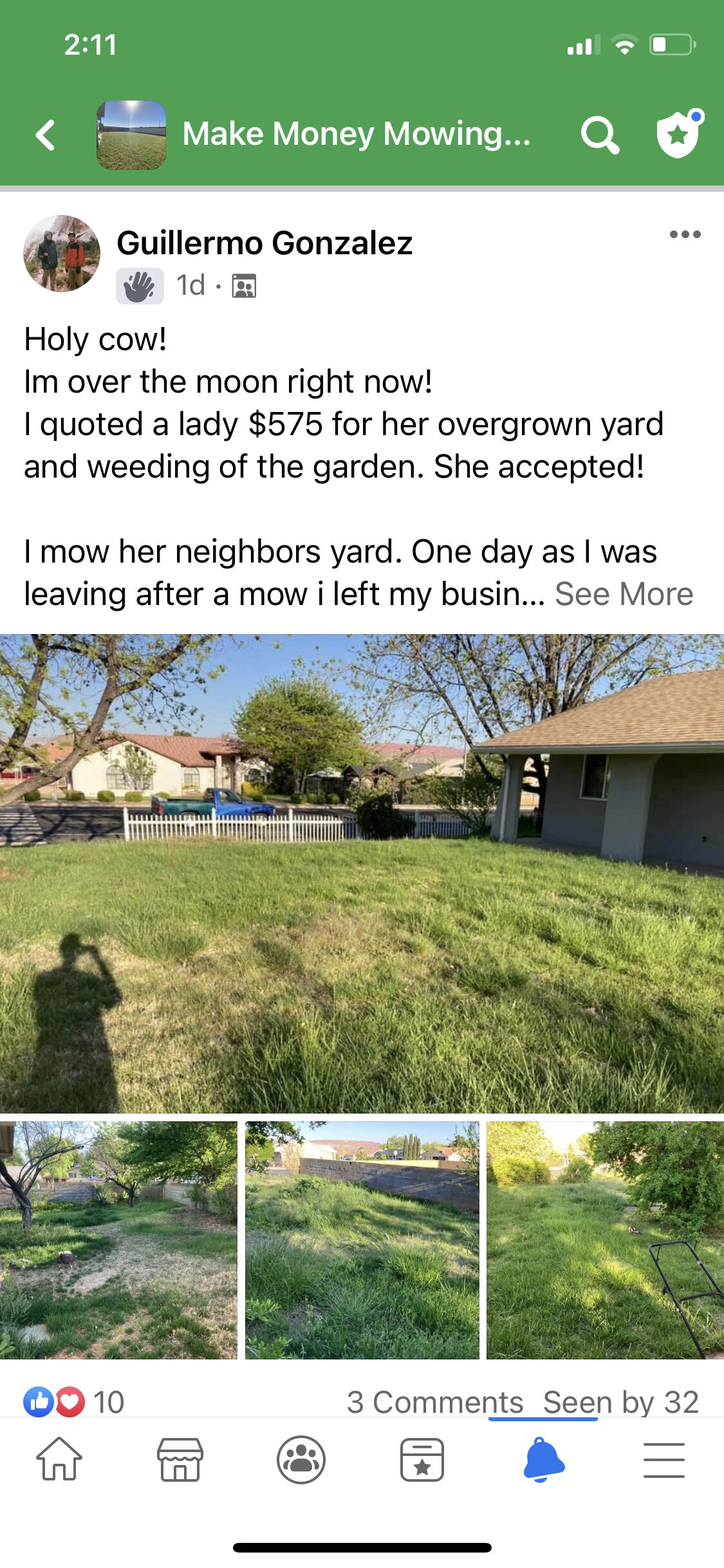The image size is (724, 1568).
Task: See who viewed via Seen by 32
Action: click(620, 1401)
